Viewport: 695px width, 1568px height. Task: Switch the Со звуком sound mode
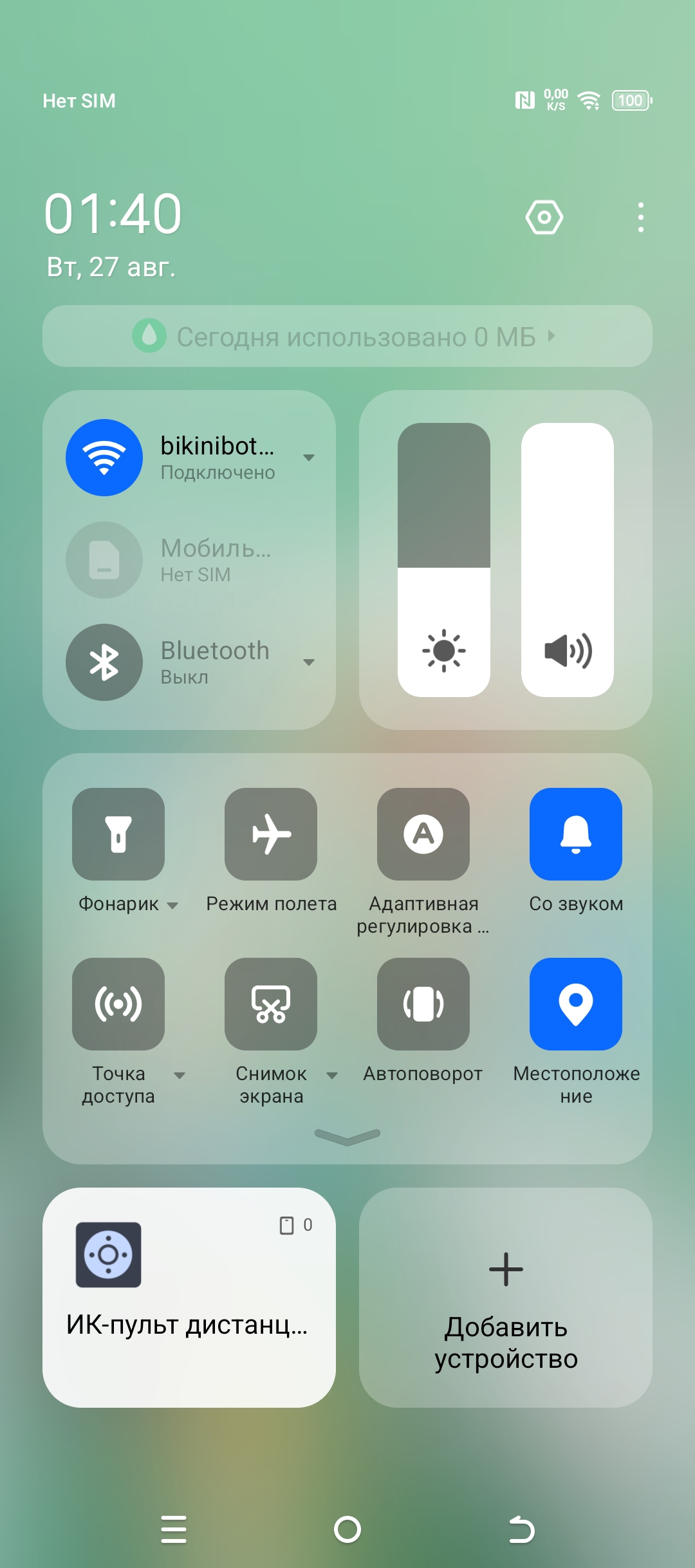coord(576,834)
